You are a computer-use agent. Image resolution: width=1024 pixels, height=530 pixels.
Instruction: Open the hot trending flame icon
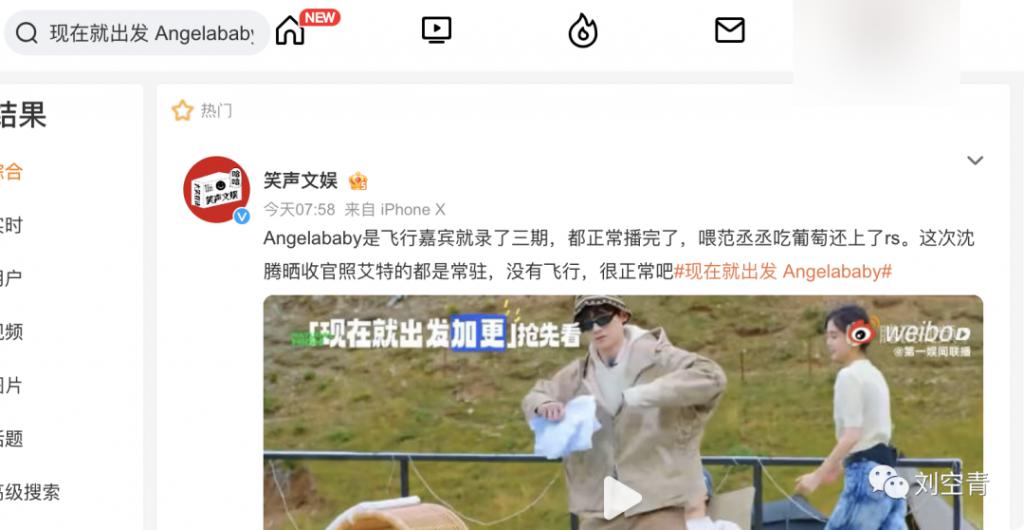583,32
